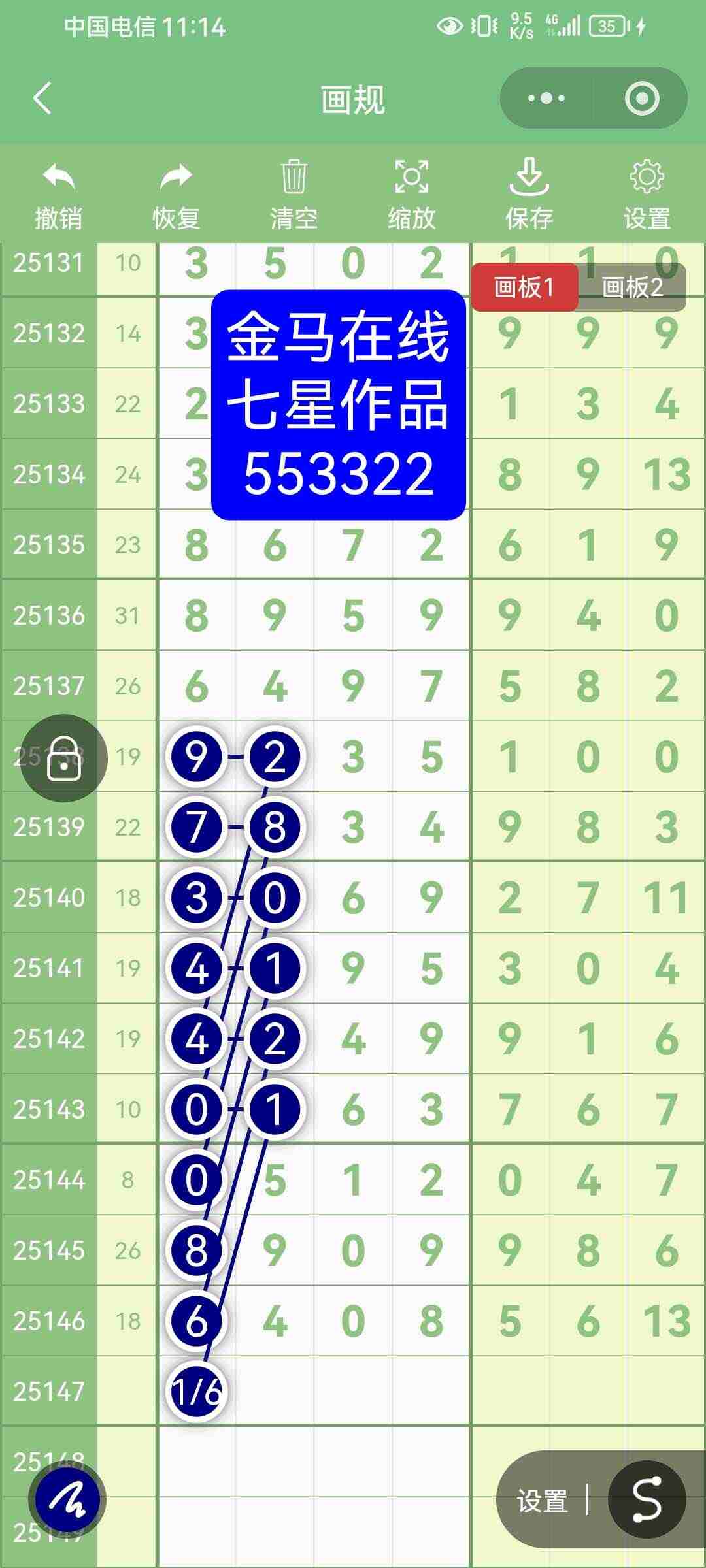Screen dimensions: 706x1568
Task: Switch to 画板1 drawing board
Action: tap(524, 286)
